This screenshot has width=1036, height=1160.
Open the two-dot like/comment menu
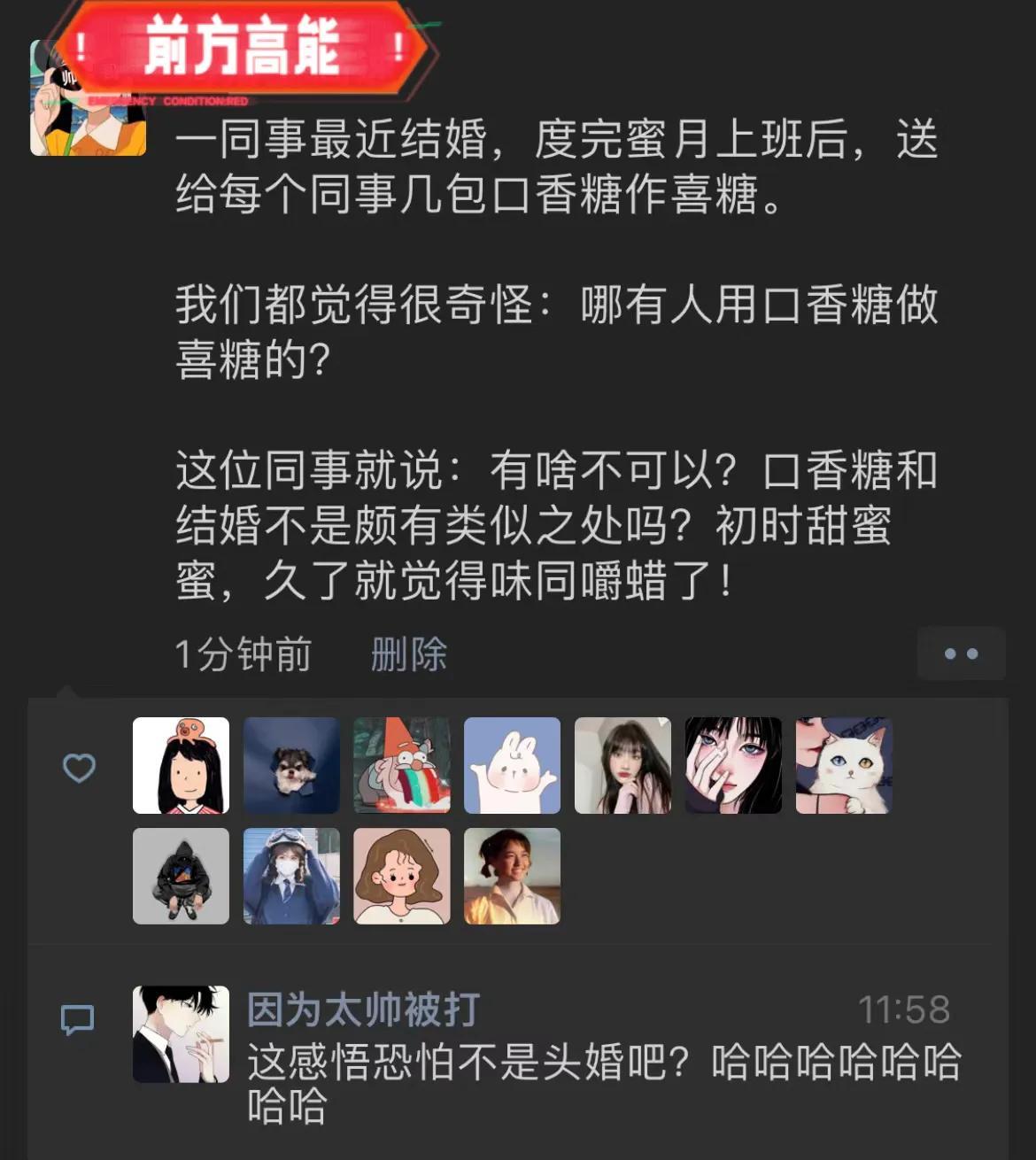[961, 653]
